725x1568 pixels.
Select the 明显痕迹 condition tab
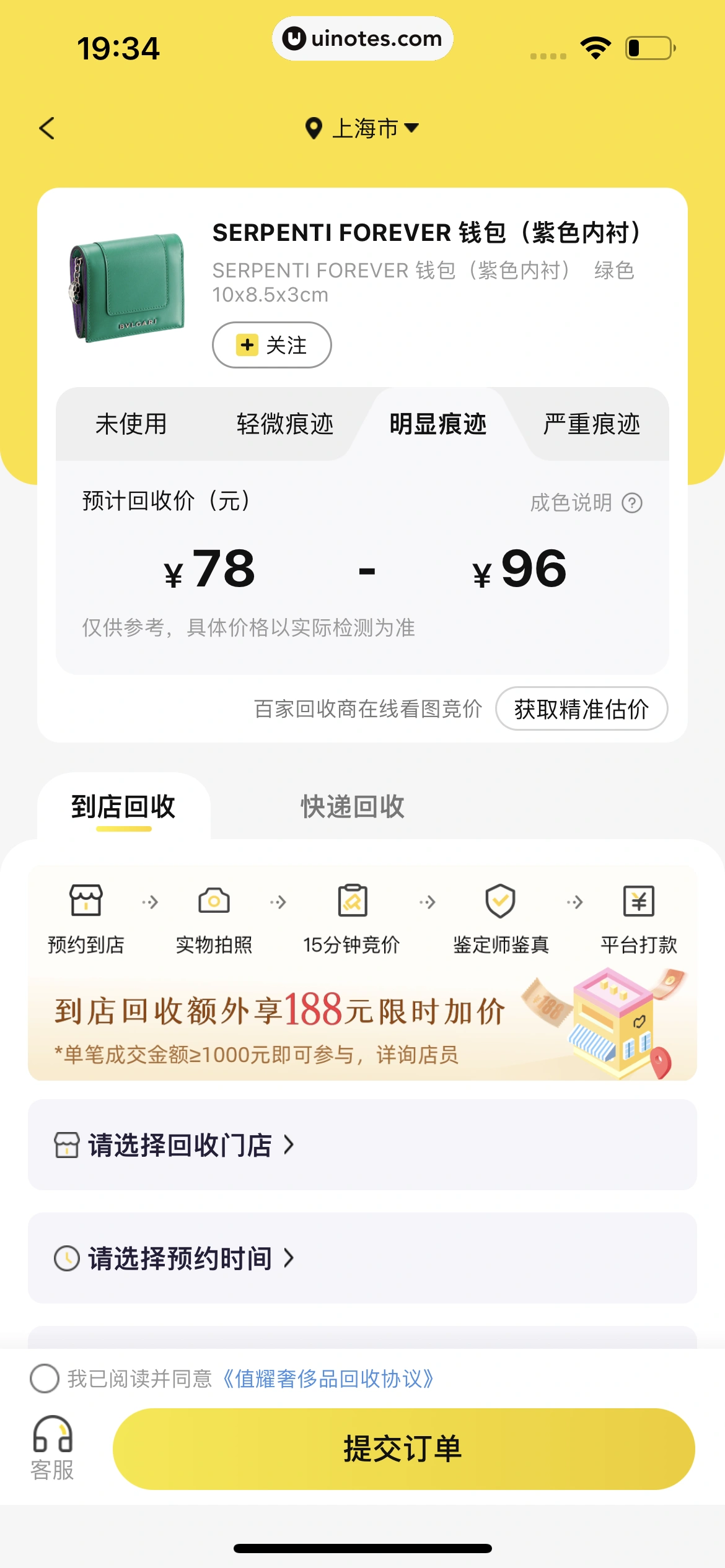437,424
